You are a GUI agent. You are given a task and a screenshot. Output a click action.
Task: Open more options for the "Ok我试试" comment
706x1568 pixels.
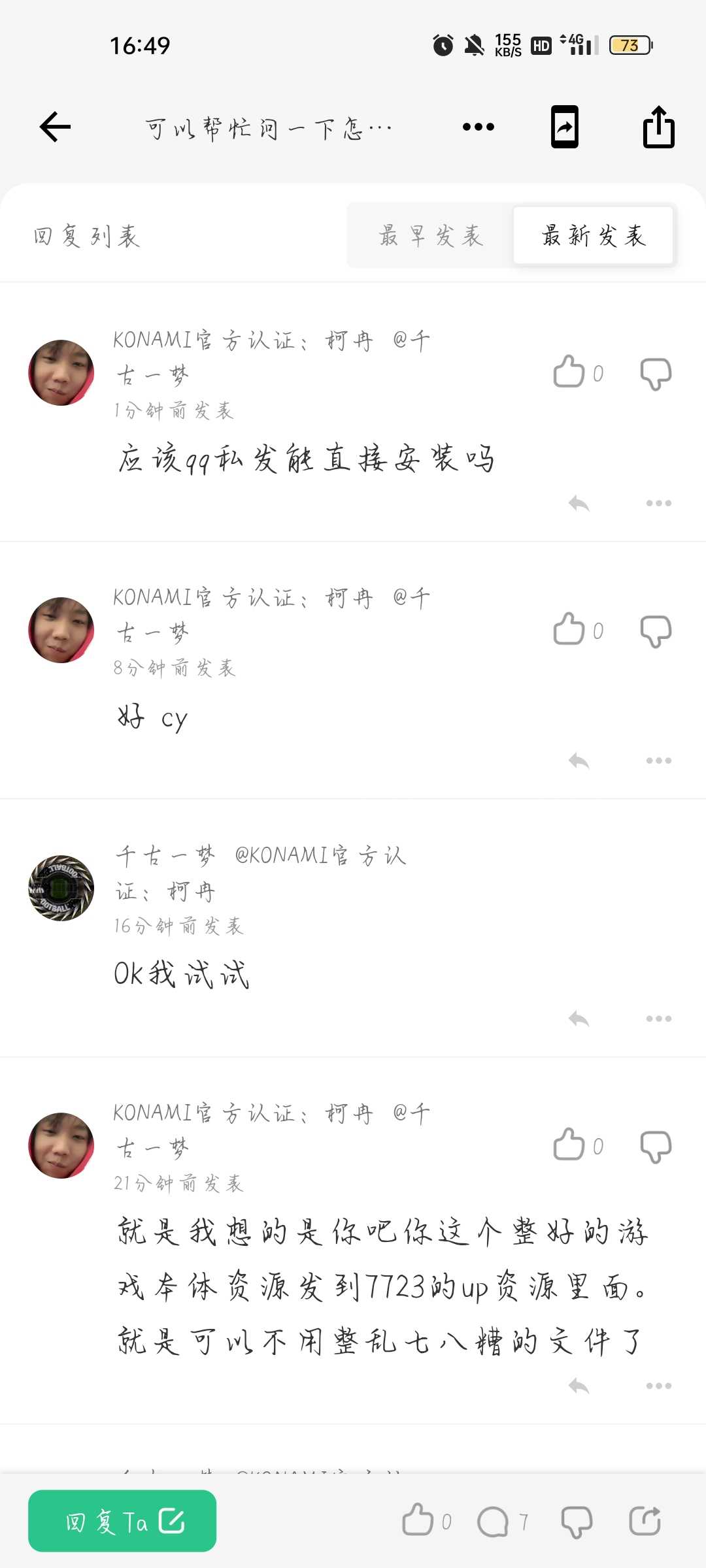click(658, 1019)
